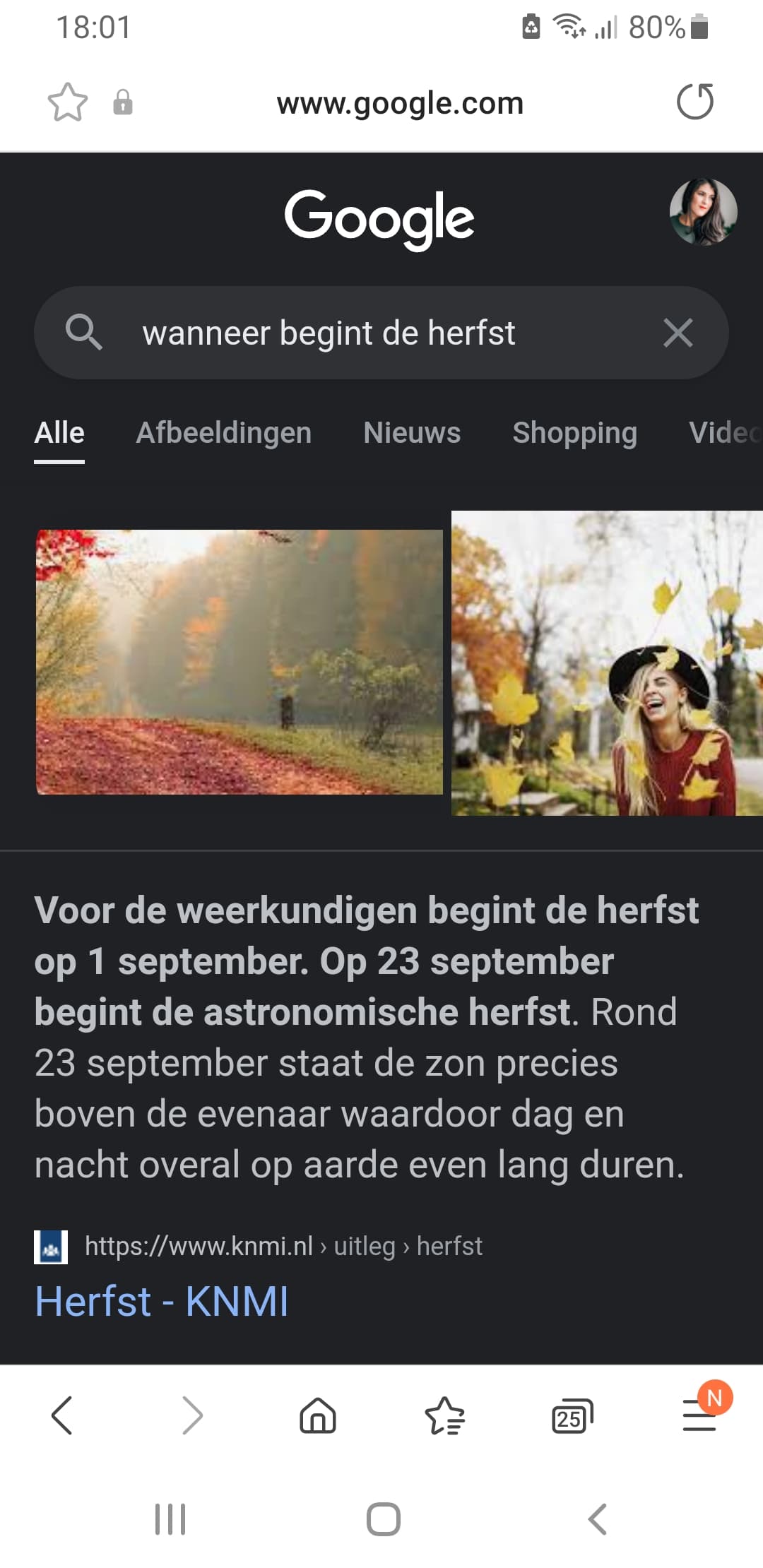Open the Google account profile picture
763x1568 pixels.
click(703, 212)
